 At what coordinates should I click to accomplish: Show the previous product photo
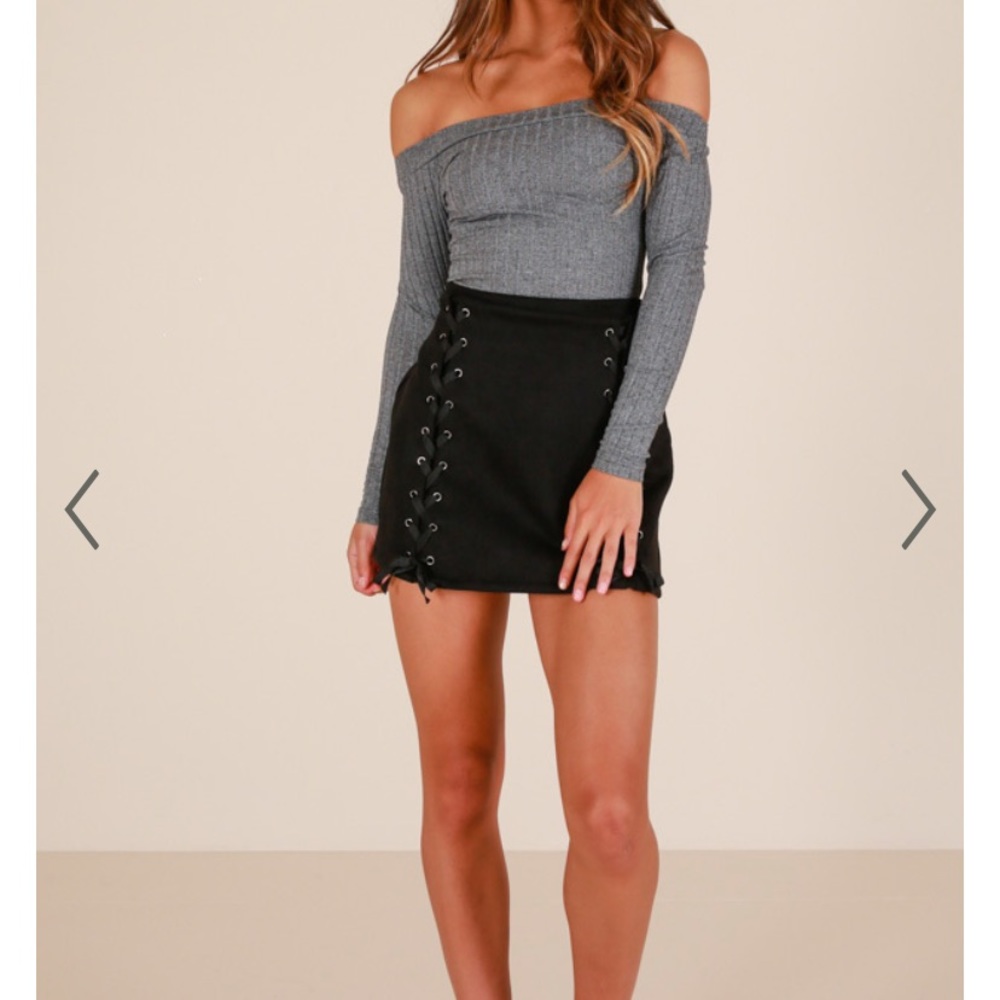[82, 509]
